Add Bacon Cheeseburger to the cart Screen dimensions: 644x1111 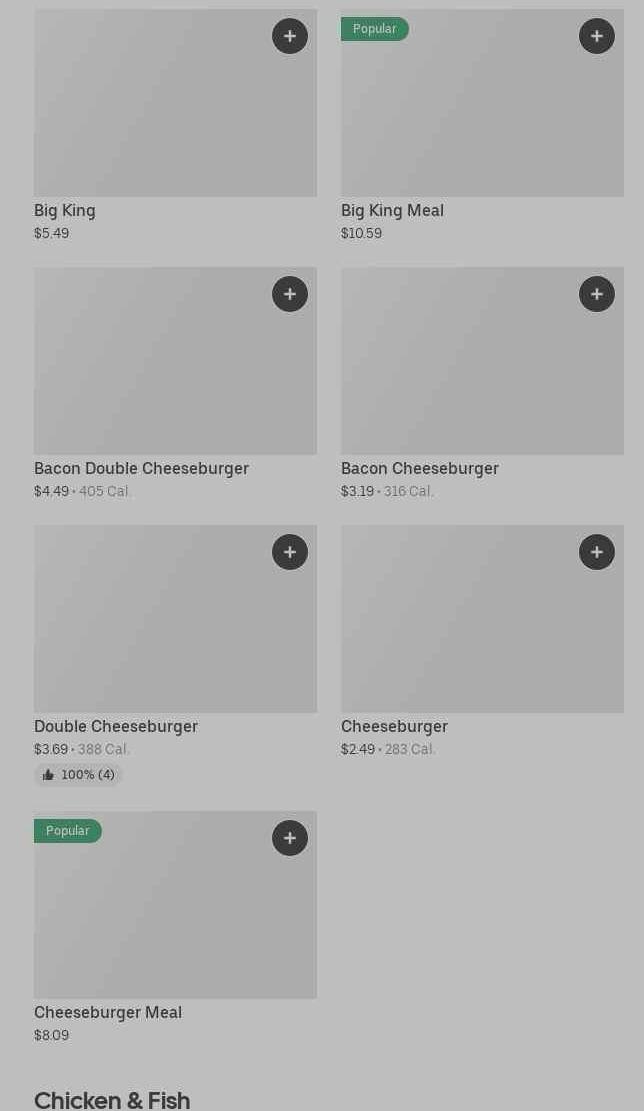597,294
